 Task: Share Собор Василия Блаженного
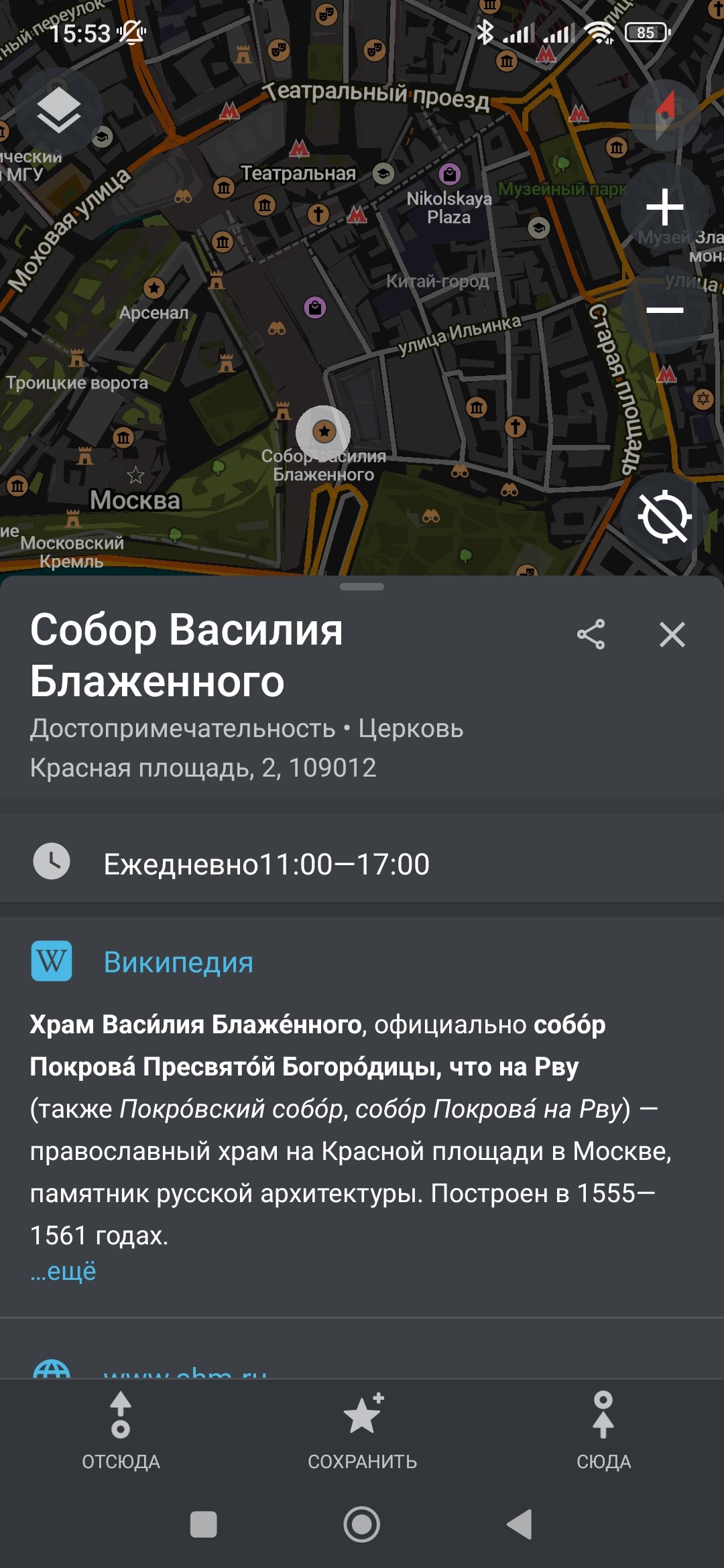591,634
